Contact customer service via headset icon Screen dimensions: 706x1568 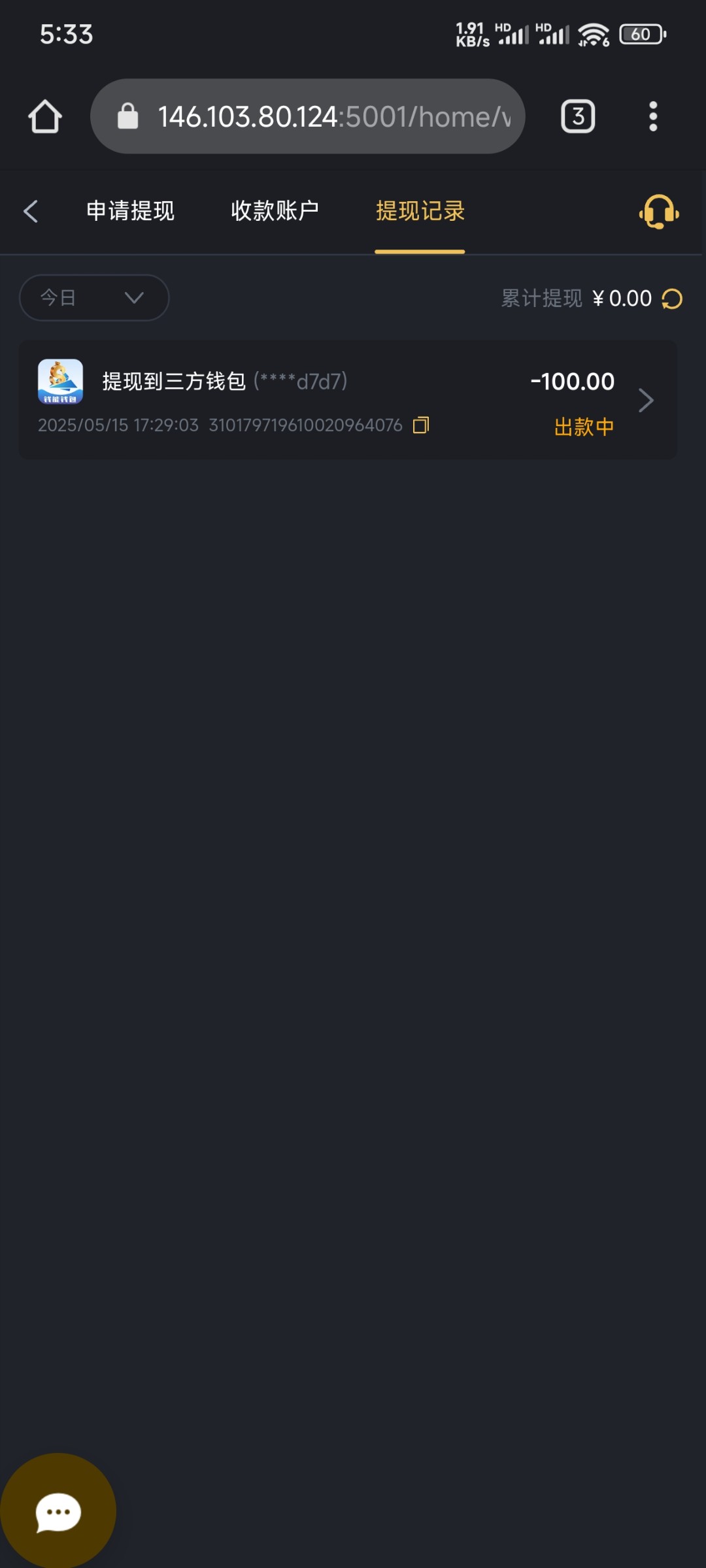659,212
